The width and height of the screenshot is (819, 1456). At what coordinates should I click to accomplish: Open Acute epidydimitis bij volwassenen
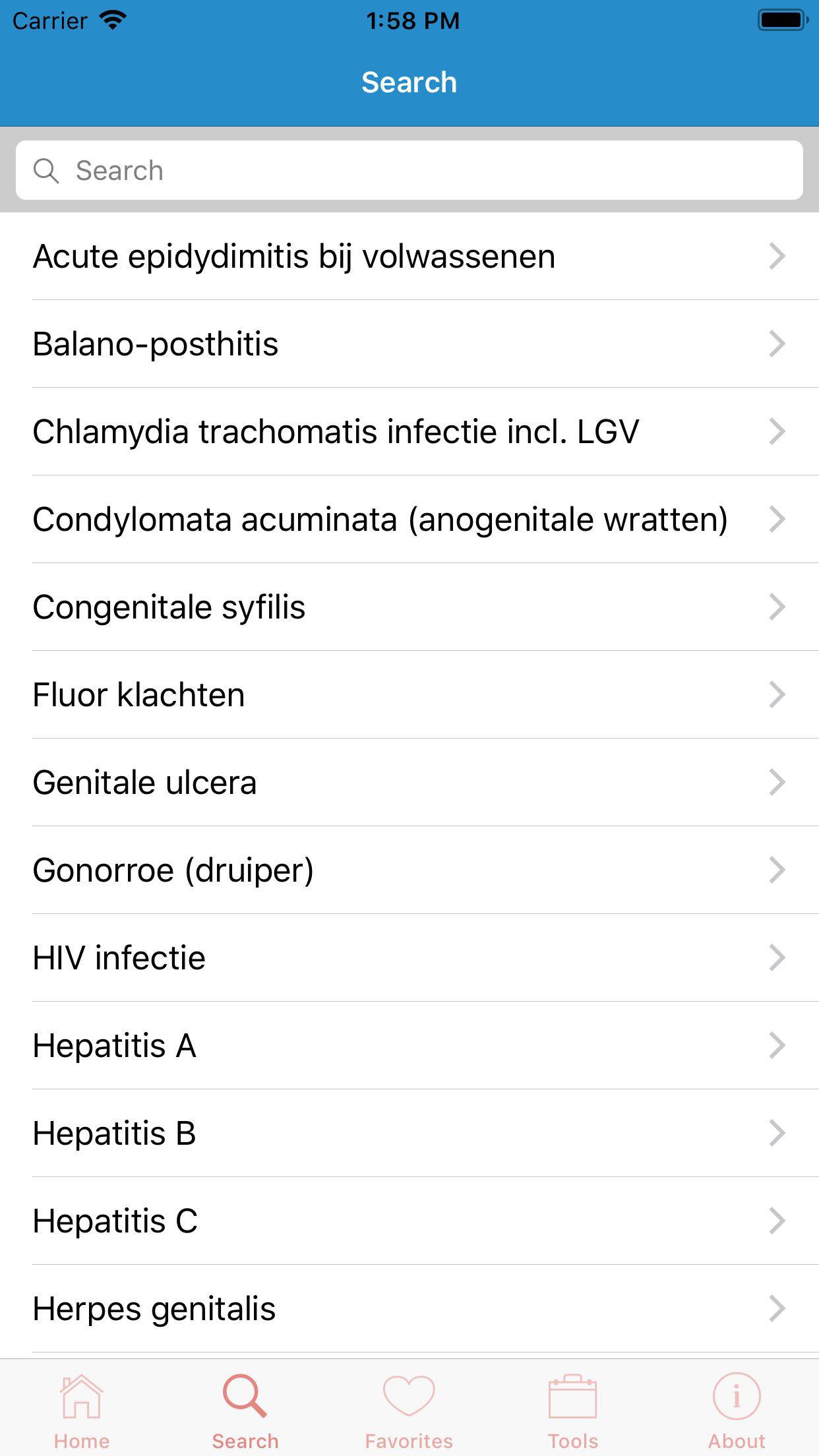409,256
